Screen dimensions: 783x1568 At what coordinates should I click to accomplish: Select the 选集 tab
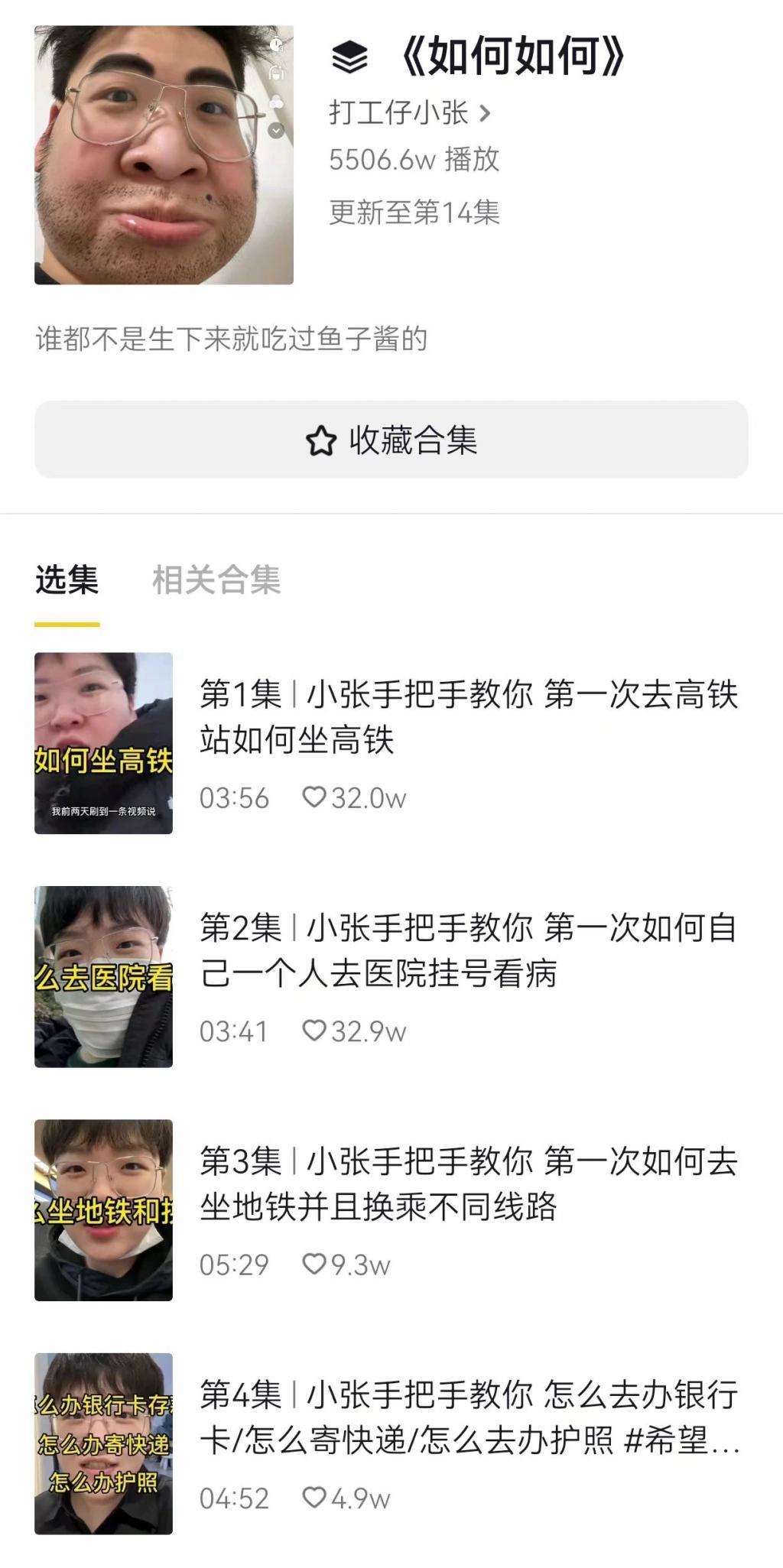click(67, 579)
